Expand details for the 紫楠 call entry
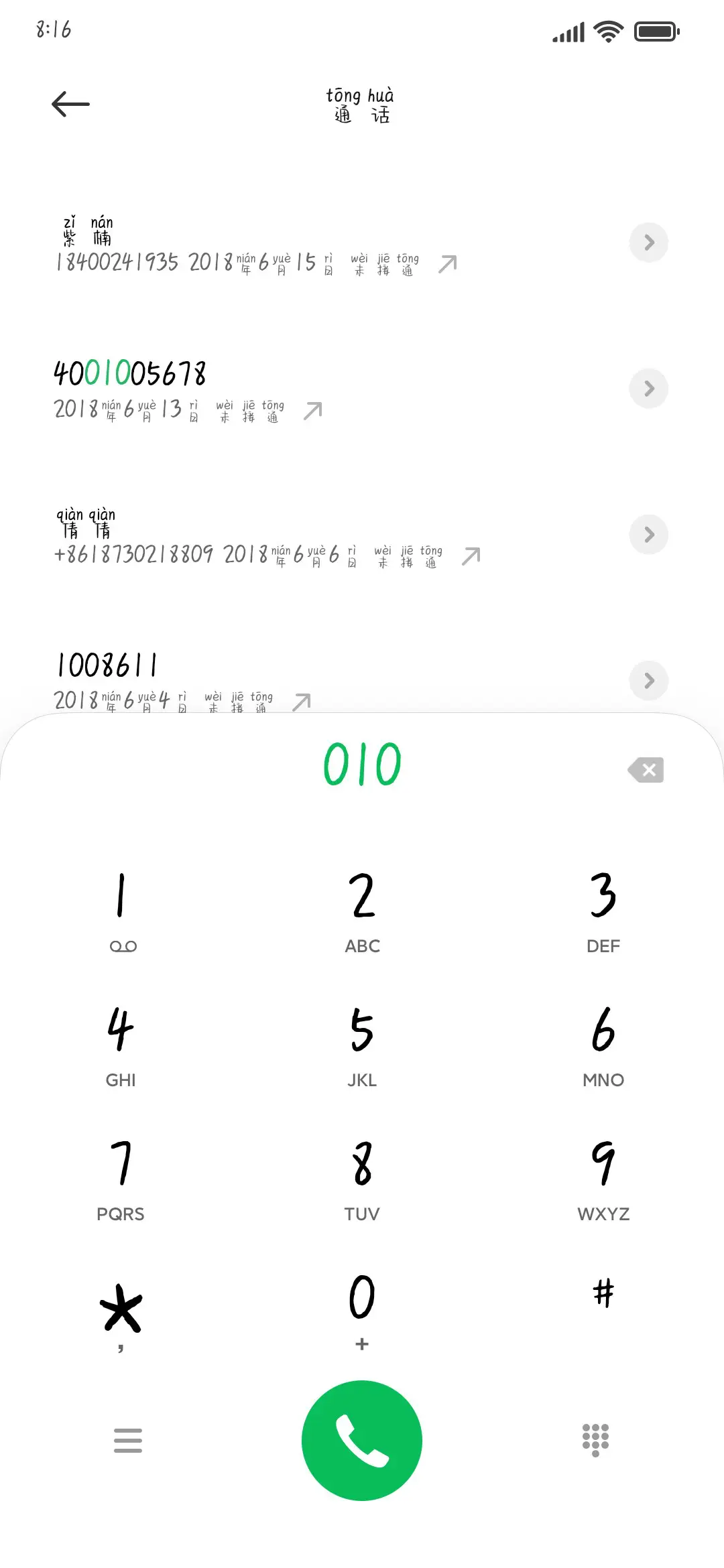This screenshot has width=724, height=1568. [x=648, y=243]
